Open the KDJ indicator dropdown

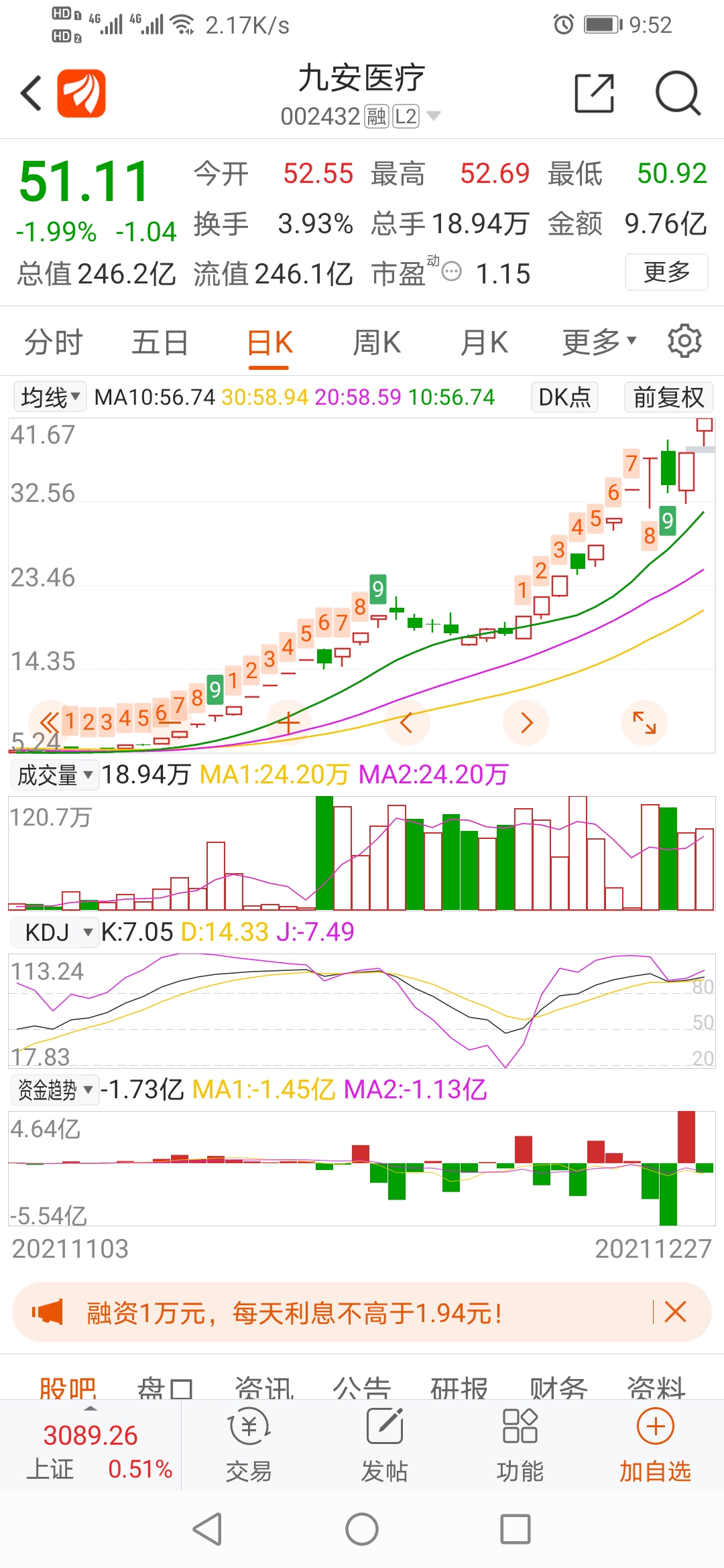click(x=55, y=932)
